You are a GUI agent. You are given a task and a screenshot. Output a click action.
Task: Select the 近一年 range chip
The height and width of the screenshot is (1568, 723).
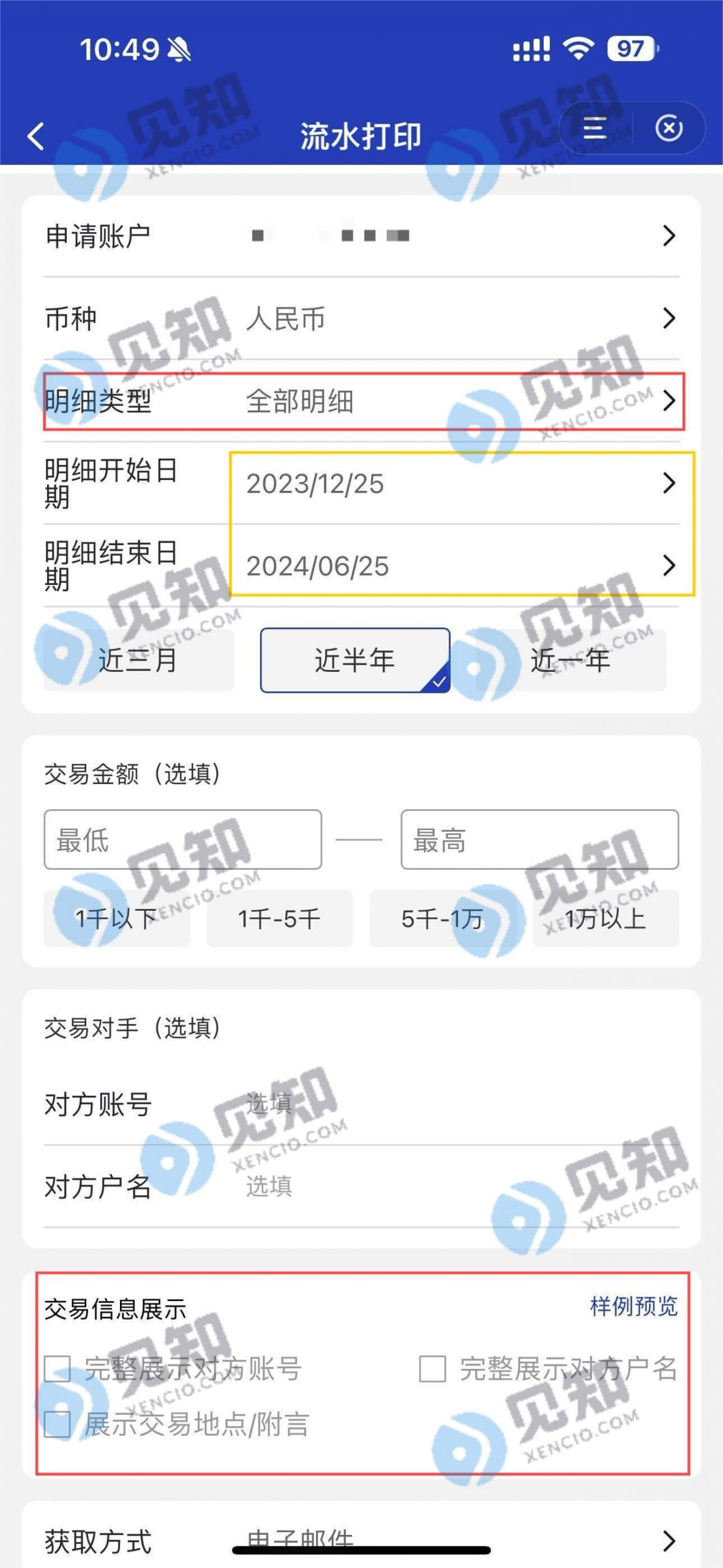(x=570, y=660)
